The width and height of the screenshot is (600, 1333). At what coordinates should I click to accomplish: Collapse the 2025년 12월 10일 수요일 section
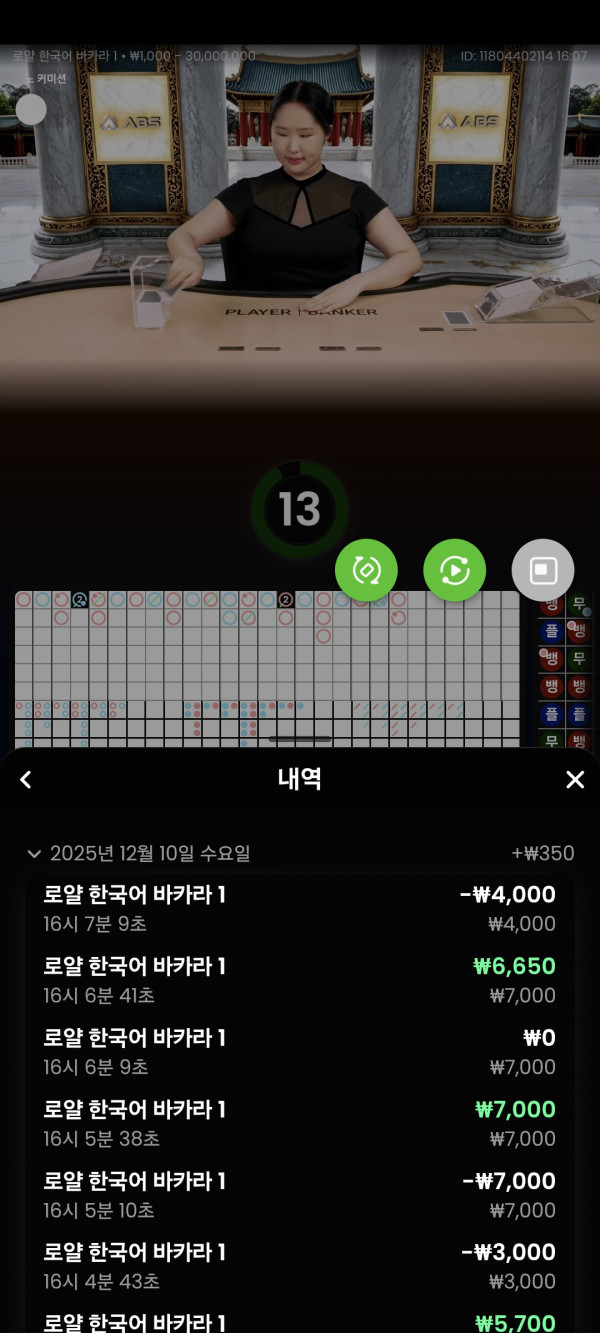tap(34, 854)
